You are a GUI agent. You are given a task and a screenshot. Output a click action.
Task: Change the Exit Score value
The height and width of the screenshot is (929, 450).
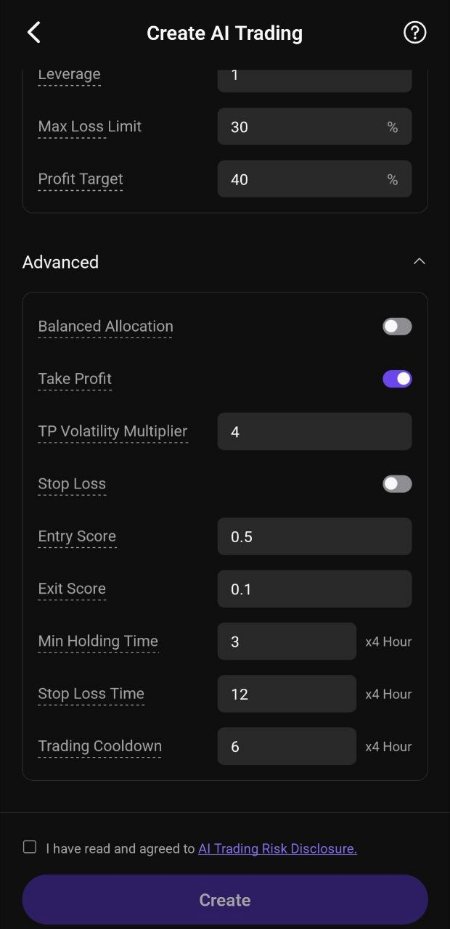click(314, 589)
